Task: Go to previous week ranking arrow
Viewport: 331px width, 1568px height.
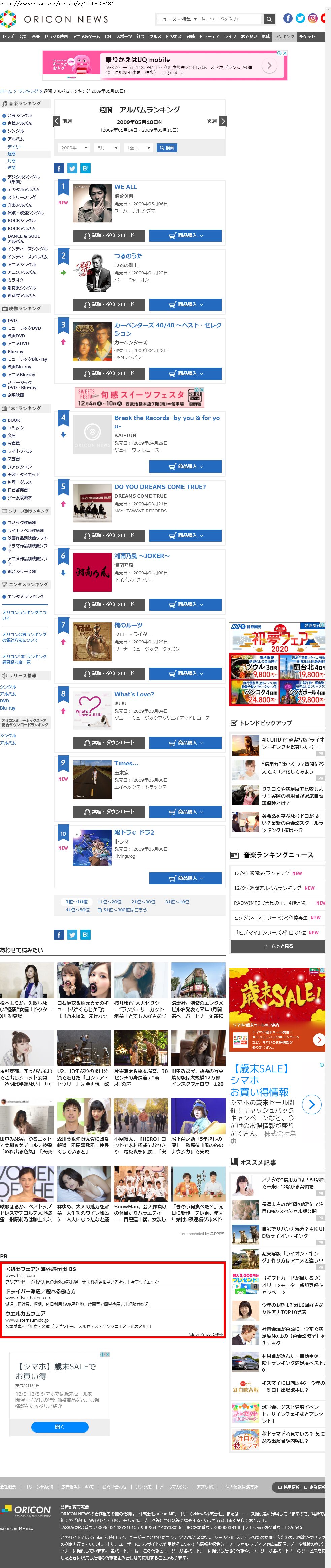Action: click(57, 121)
